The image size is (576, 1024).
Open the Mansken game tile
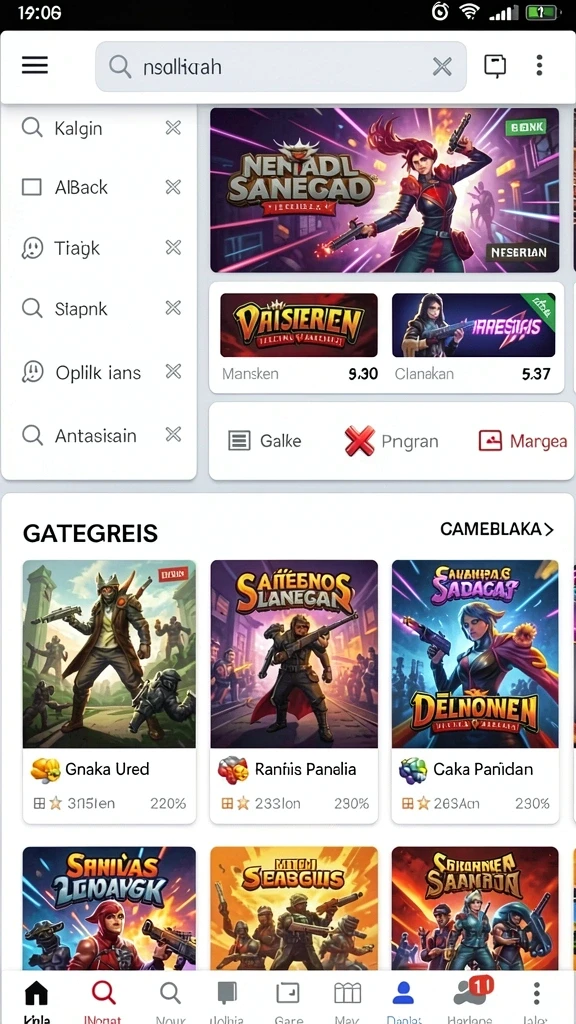pyautogui.click(x=299, y=338)
